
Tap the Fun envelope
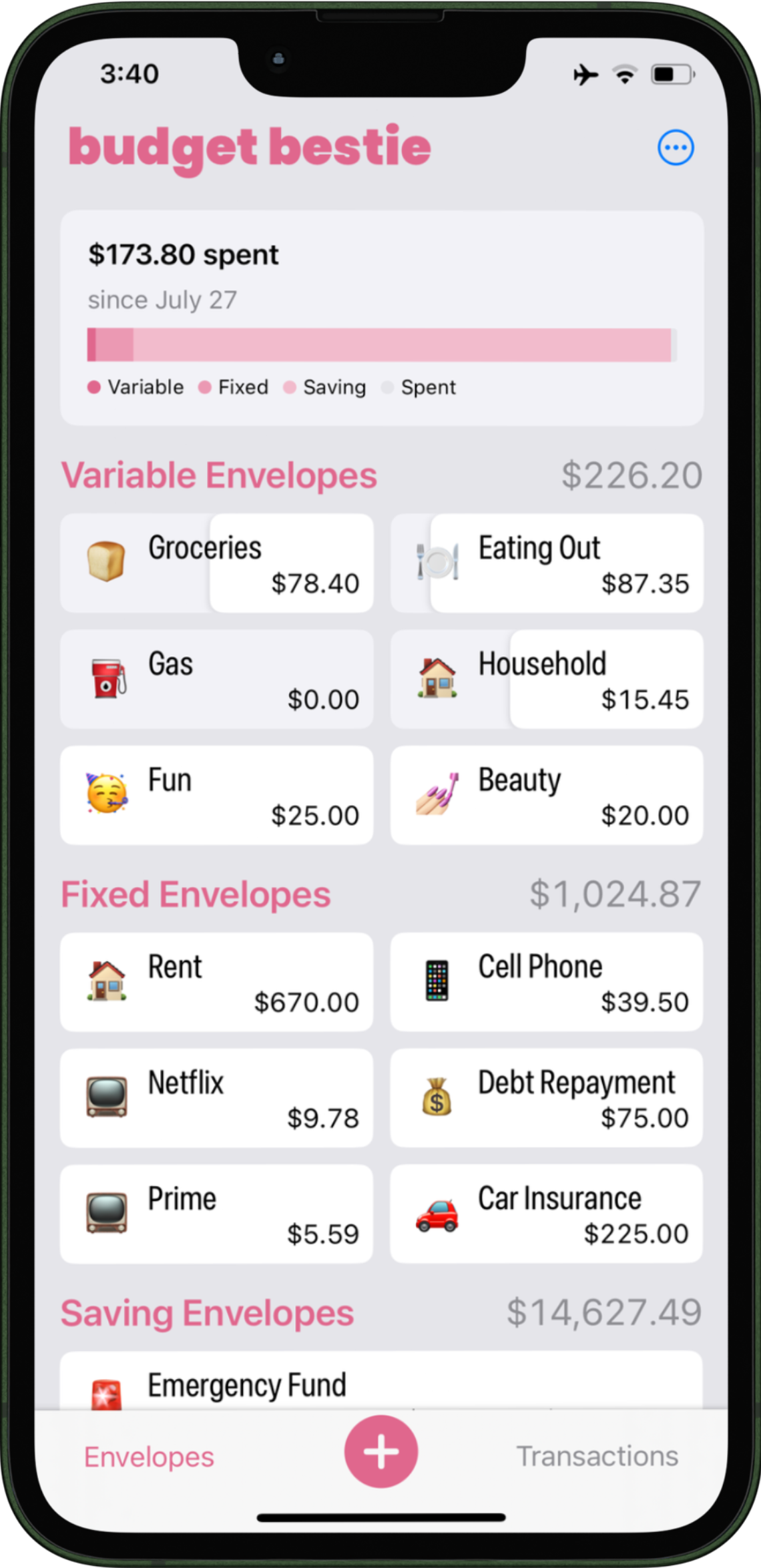click(x=216, y=796)
